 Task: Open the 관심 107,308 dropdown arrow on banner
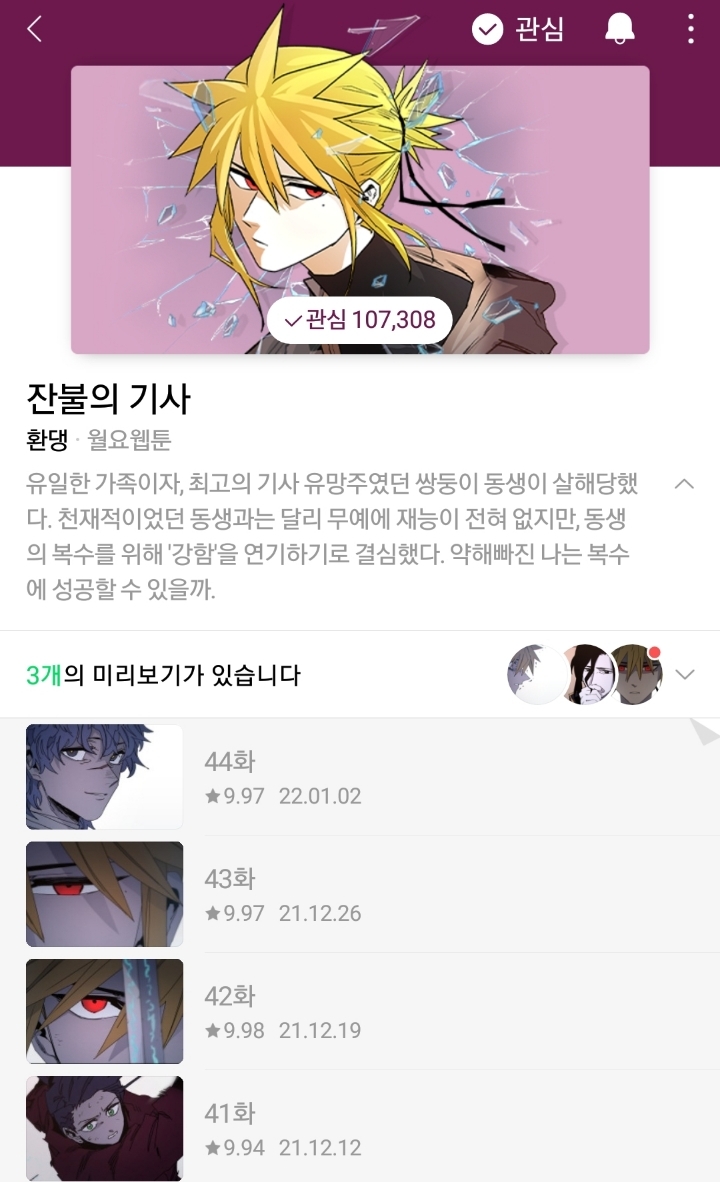[x=292, y=321]
